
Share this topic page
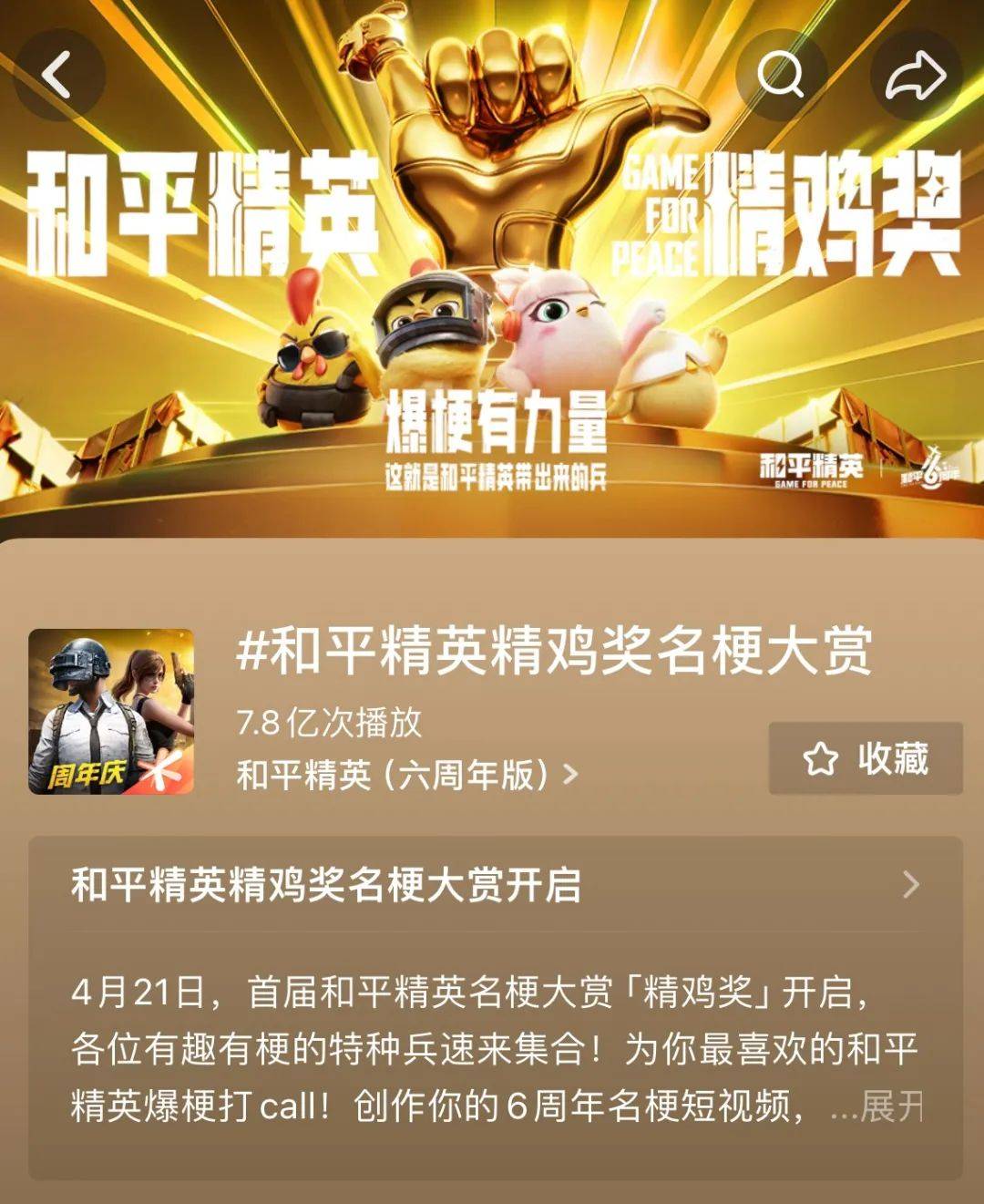click(x=915, y=75)
